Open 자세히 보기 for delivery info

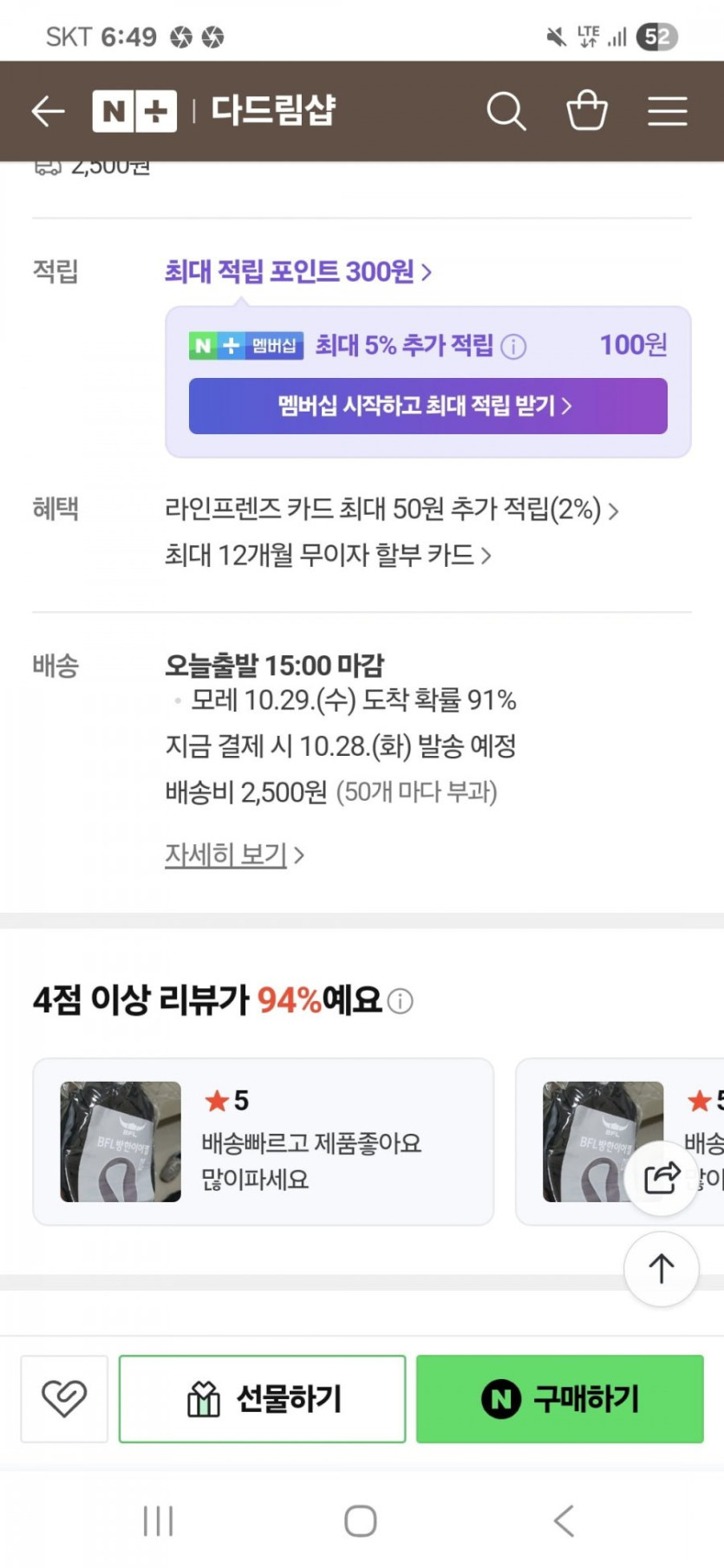[234, 855]
